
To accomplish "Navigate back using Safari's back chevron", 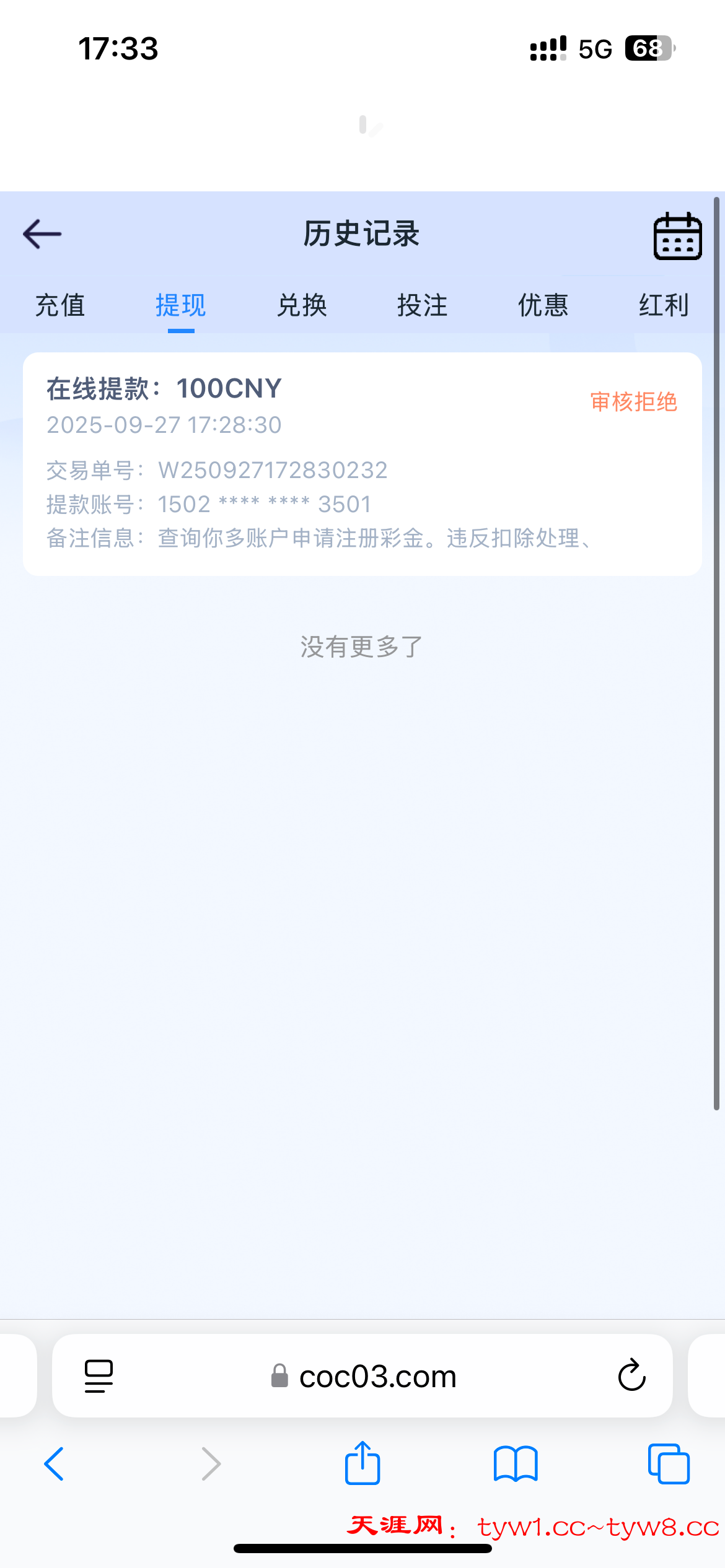I will pyautogui.click(x=55, y=1463).
